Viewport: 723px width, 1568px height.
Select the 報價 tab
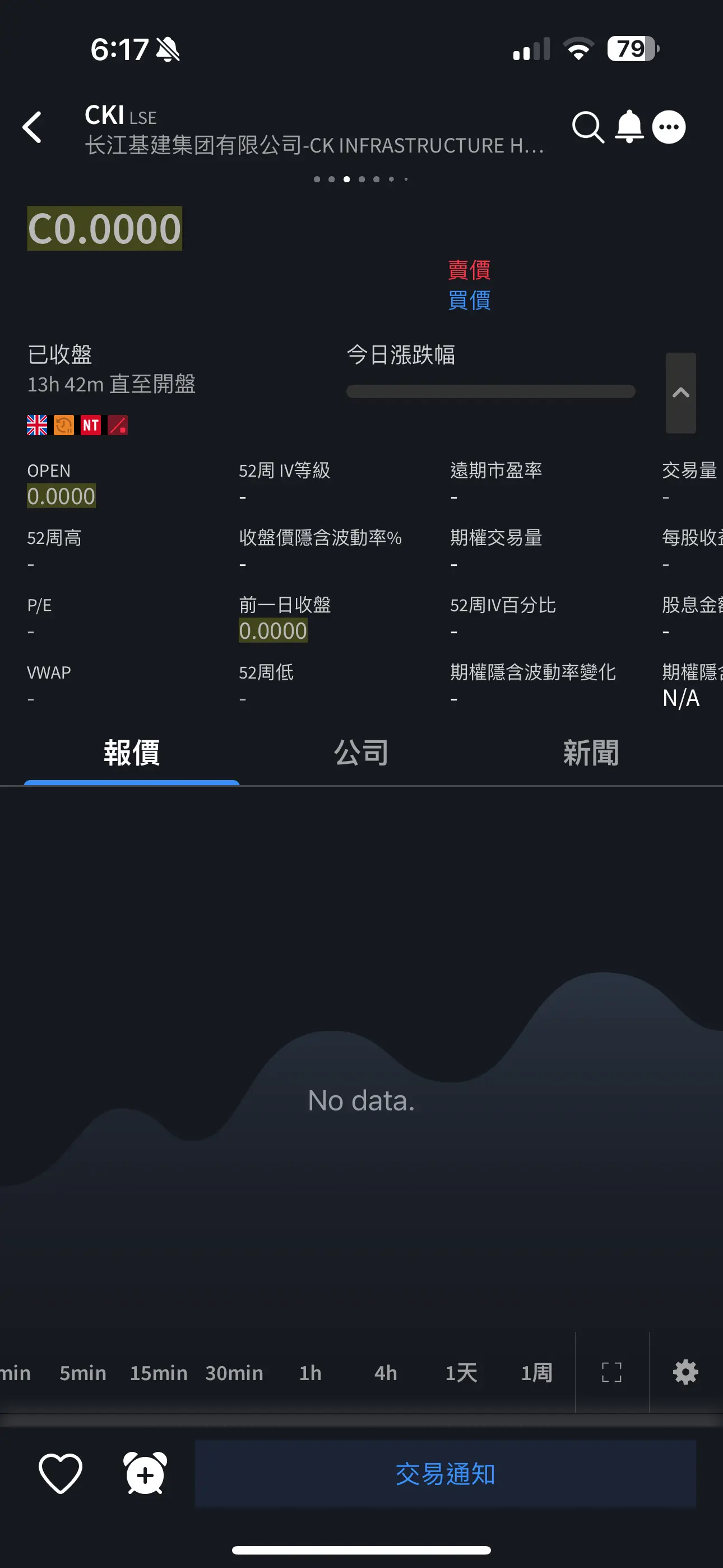(132, 753)
